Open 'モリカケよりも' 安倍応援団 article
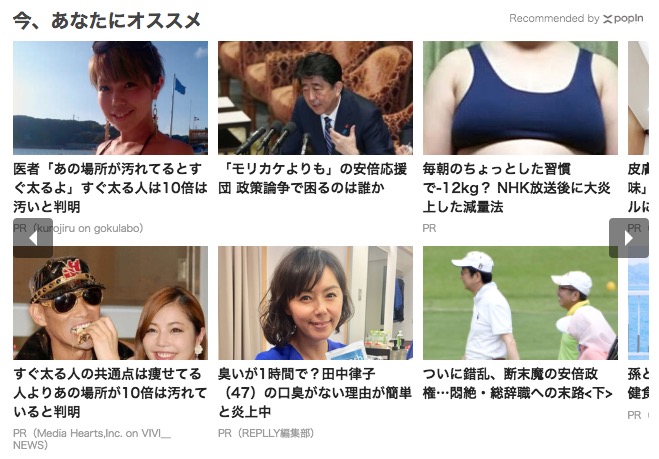The width and height of the screenshot is (659, 459). pos(315,178)
